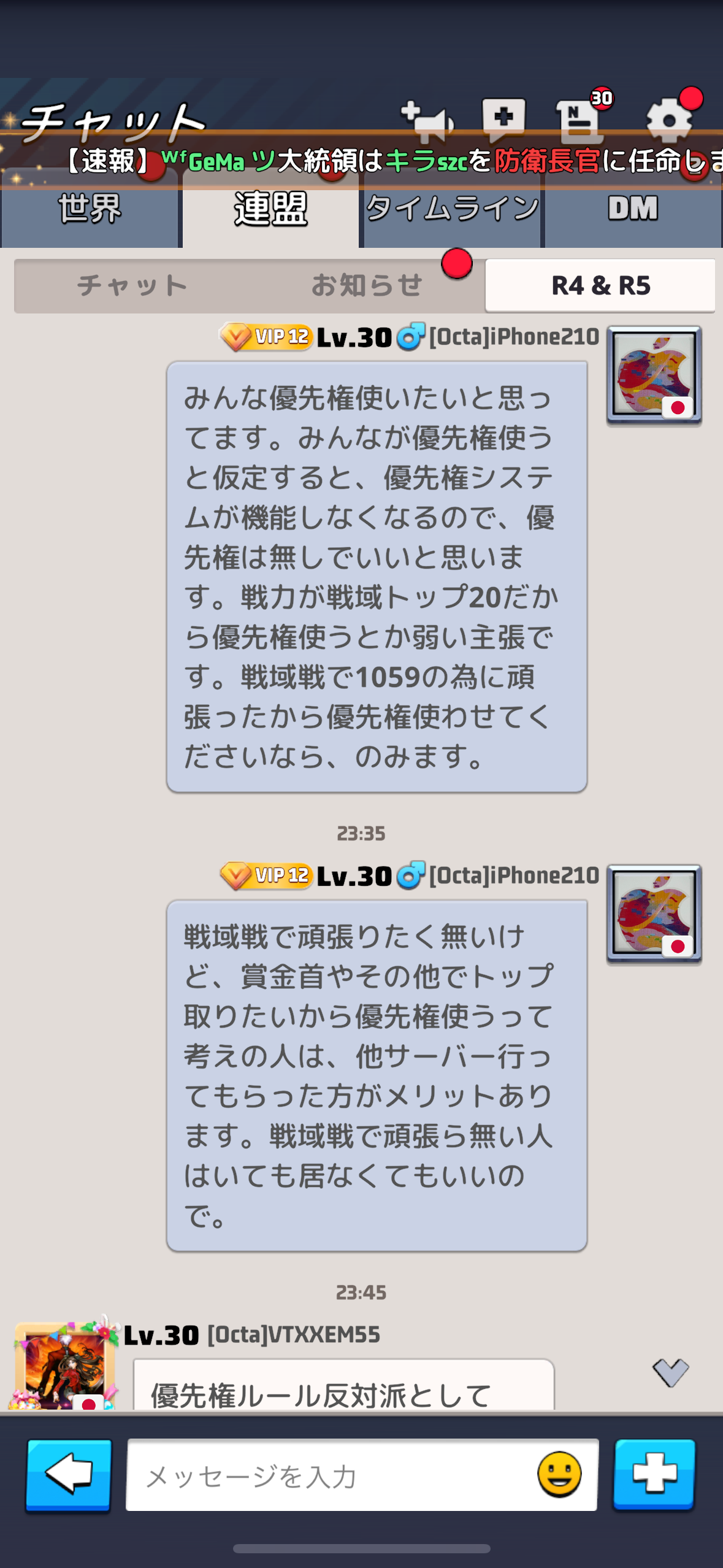Select the R4 & R5 sub-tab
This screenshot has width=723, height=1568.
point(600,286)
